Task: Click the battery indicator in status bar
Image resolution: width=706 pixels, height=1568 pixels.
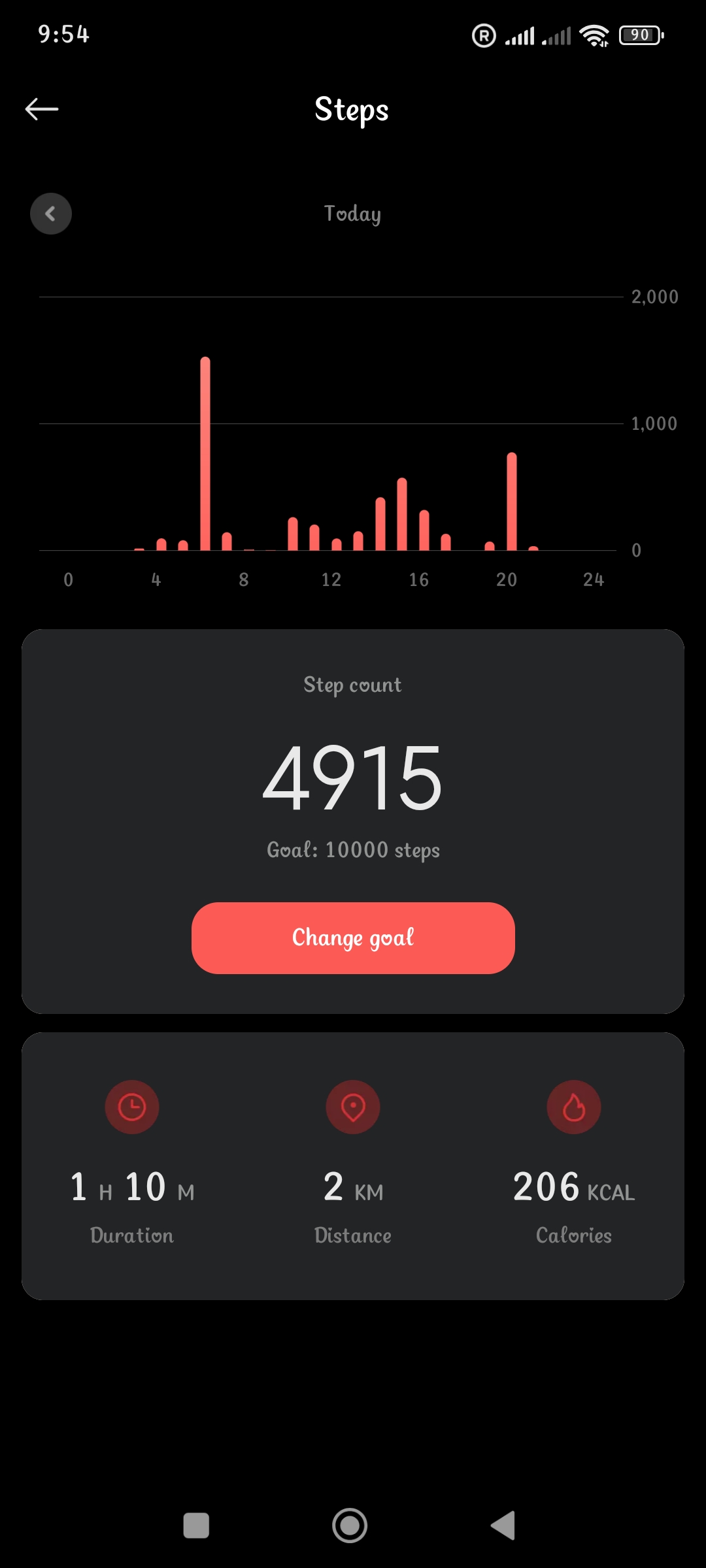Action: 641,34
